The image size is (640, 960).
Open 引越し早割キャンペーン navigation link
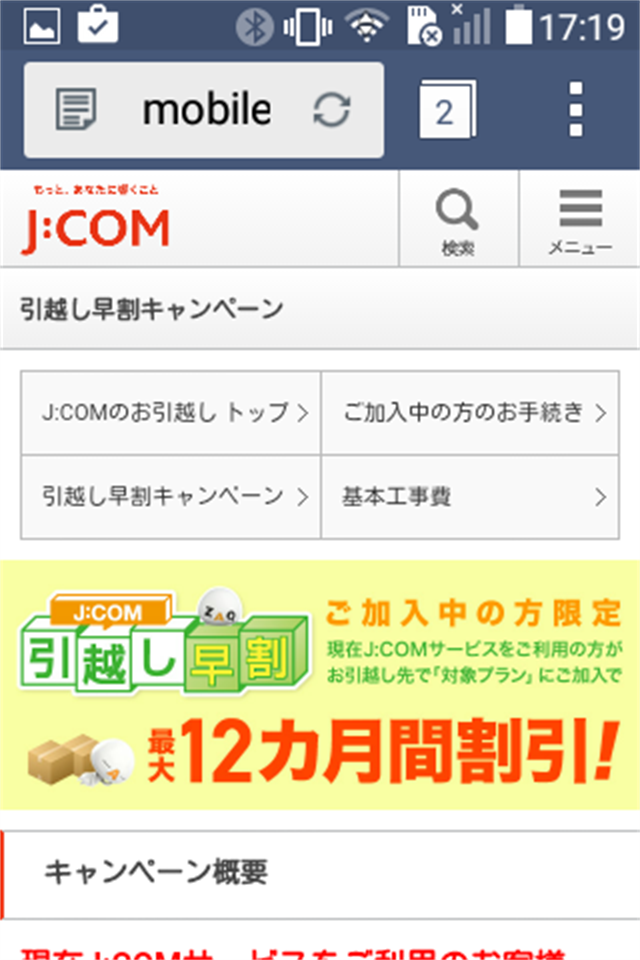(x=171, y=496)
